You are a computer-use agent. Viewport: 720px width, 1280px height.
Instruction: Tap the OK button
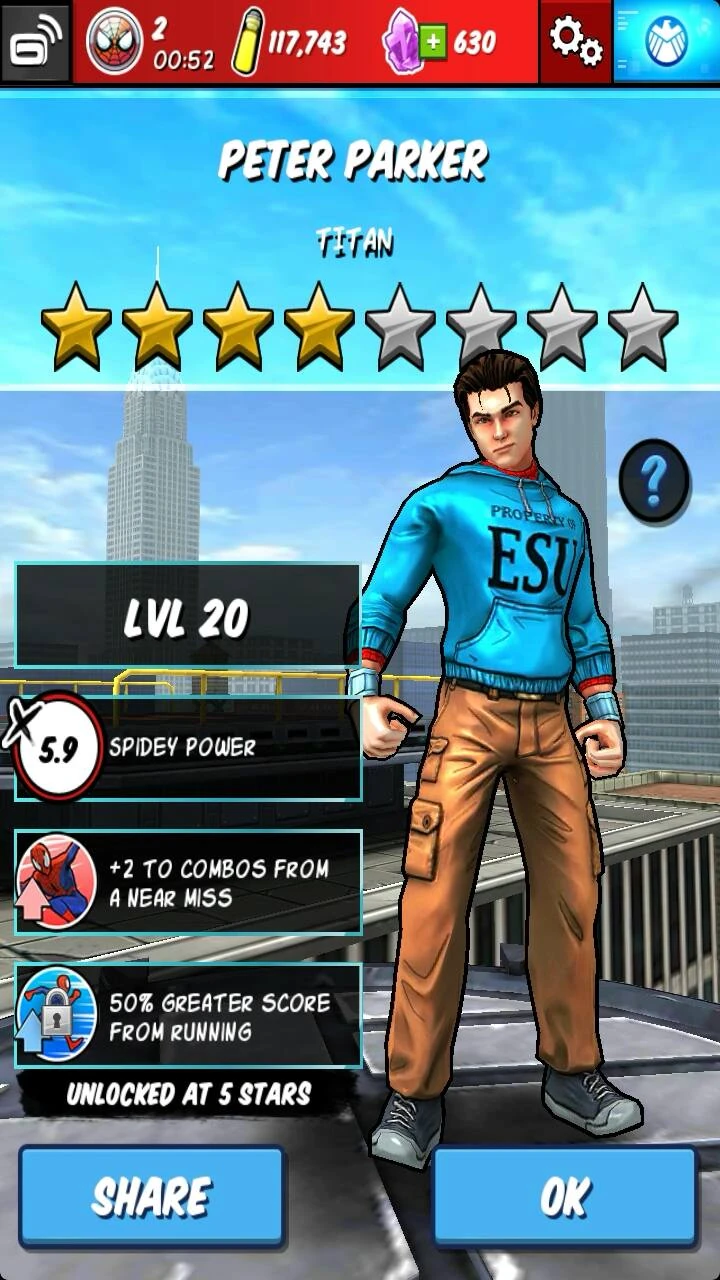tap(565, 1197)
